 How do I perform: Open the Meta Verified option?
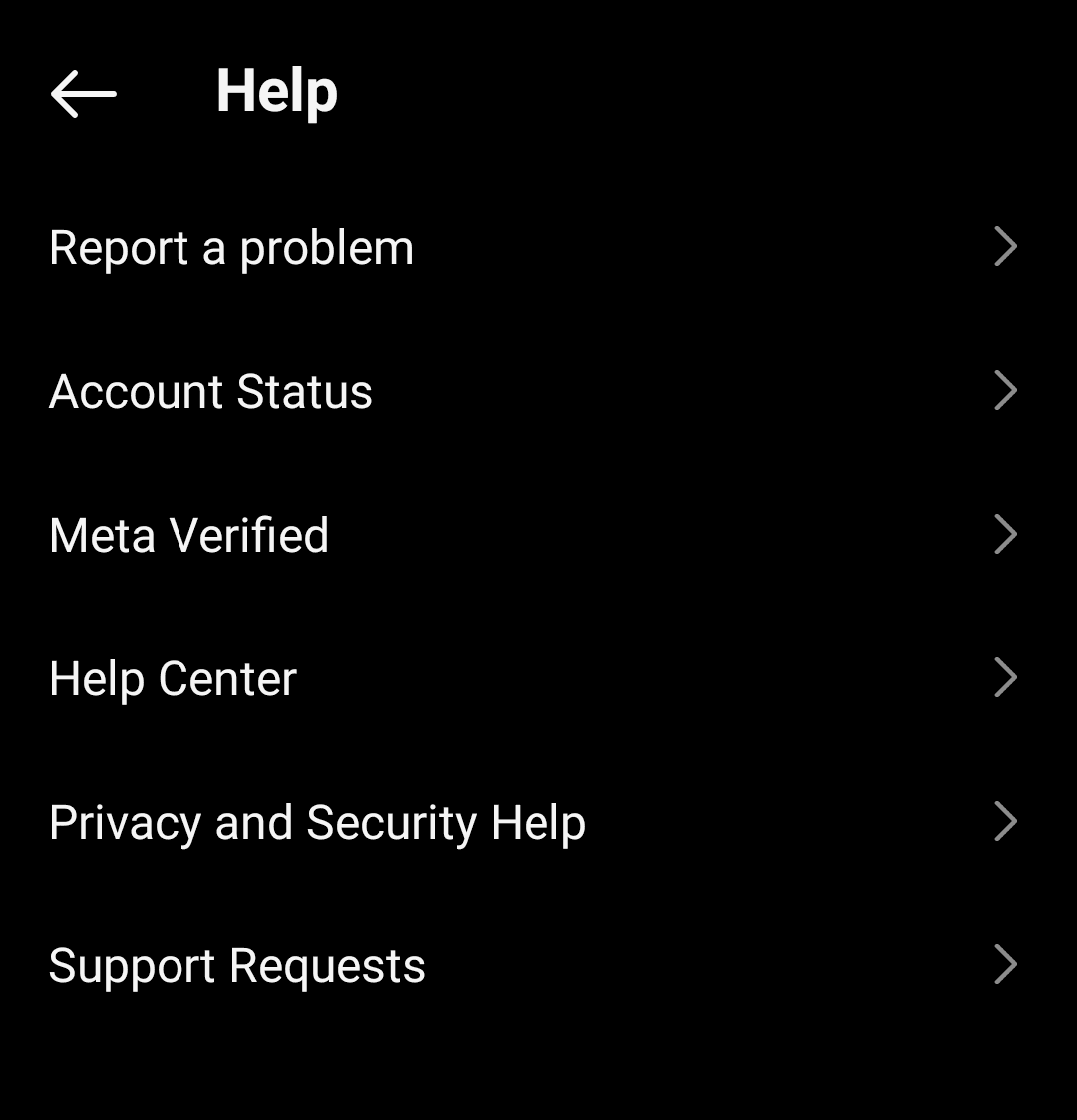188,536
